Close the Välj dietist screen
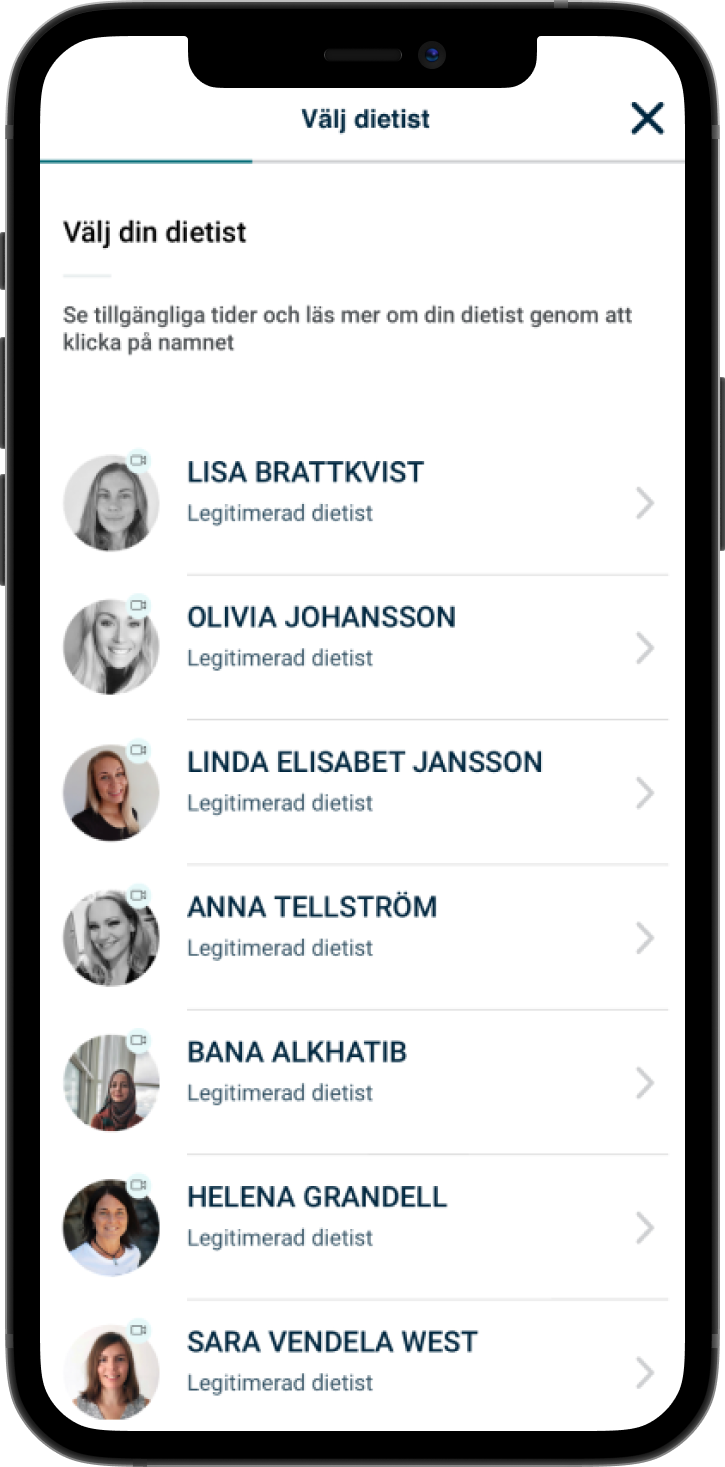The height and width of the screenshot is (1467, 725). (x=647, y=119)
